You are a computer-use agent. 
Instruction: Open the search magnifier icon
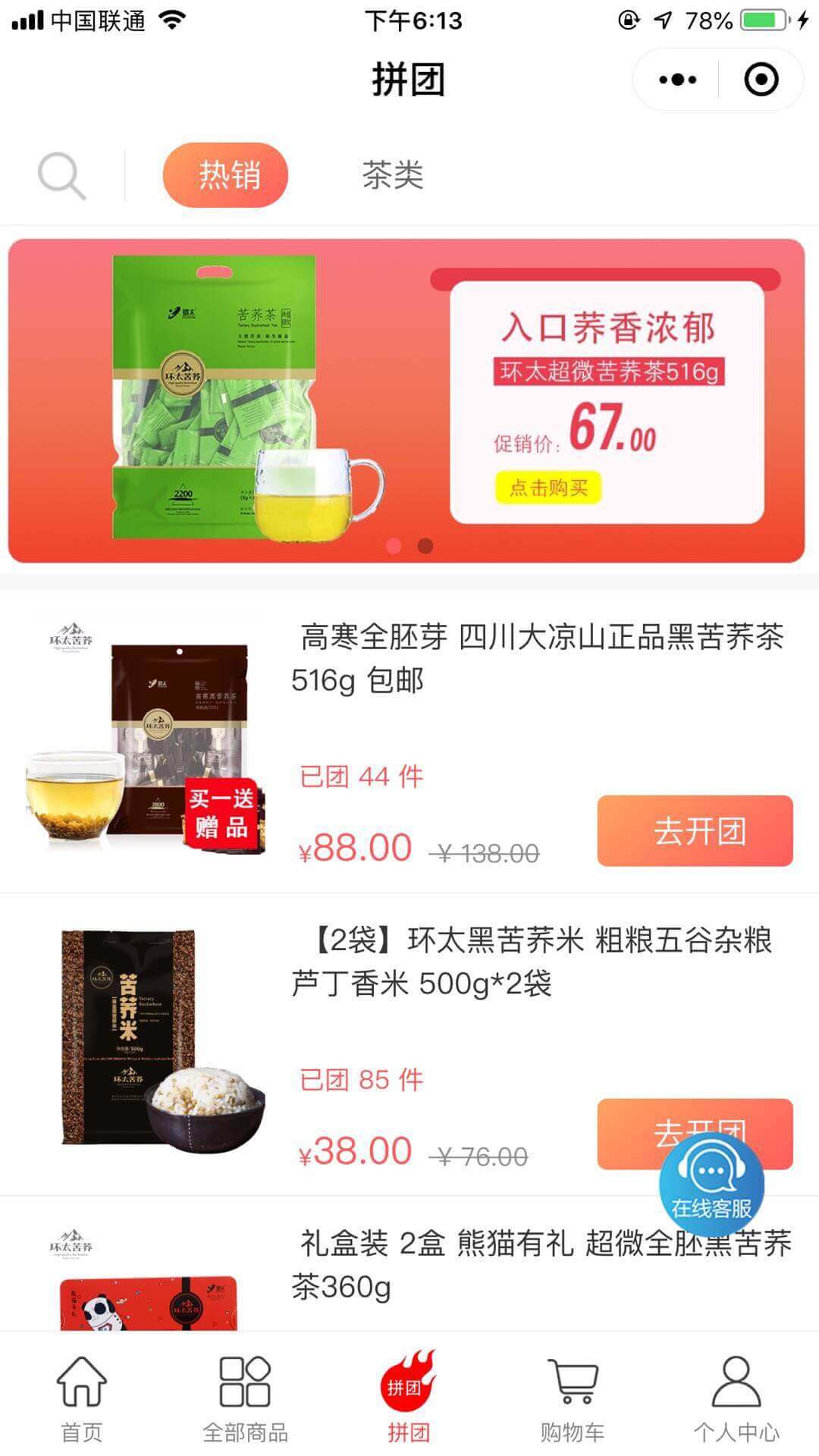tap(61, 176)
